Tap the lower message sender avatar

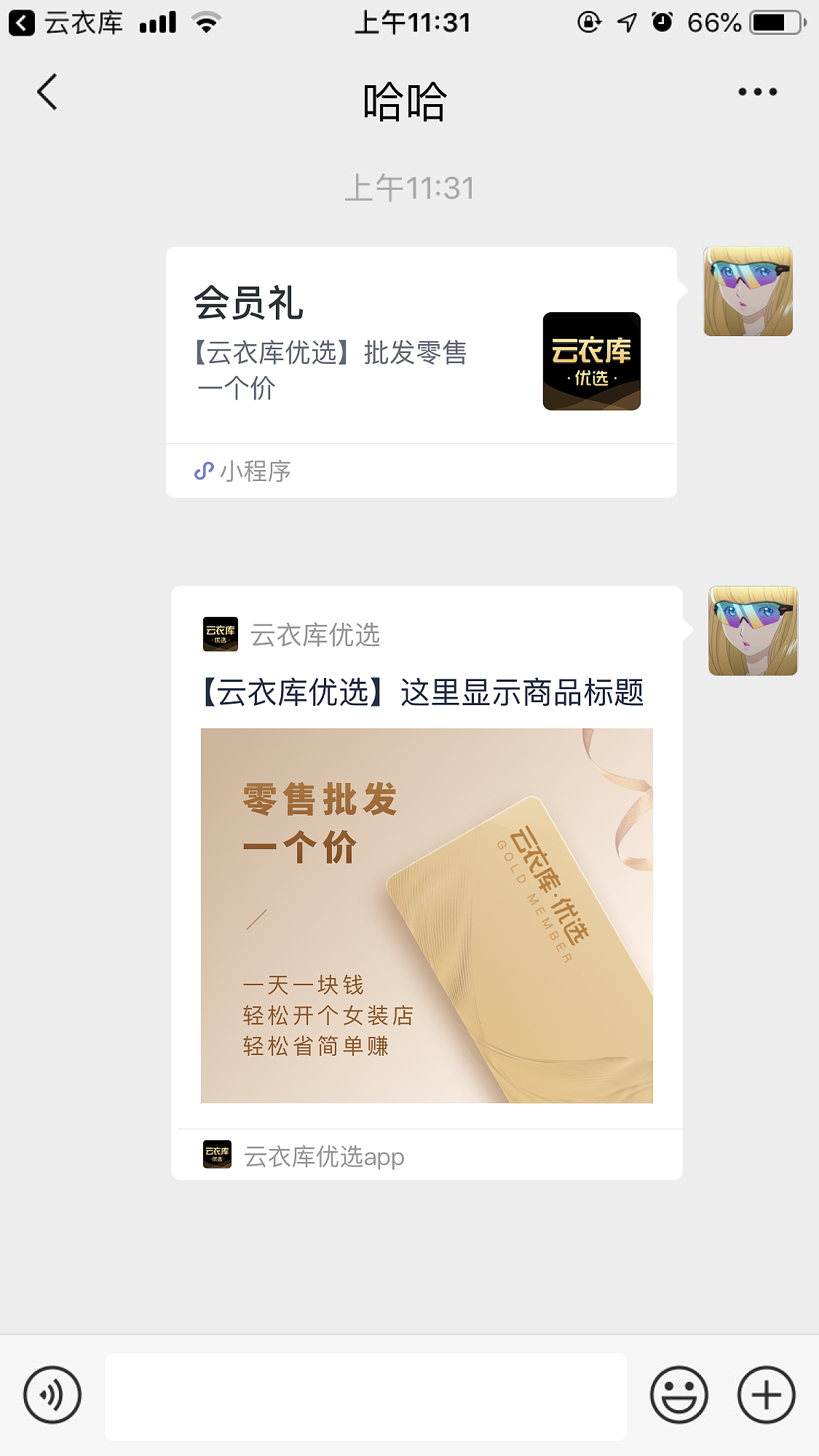[x=752, y=631]
